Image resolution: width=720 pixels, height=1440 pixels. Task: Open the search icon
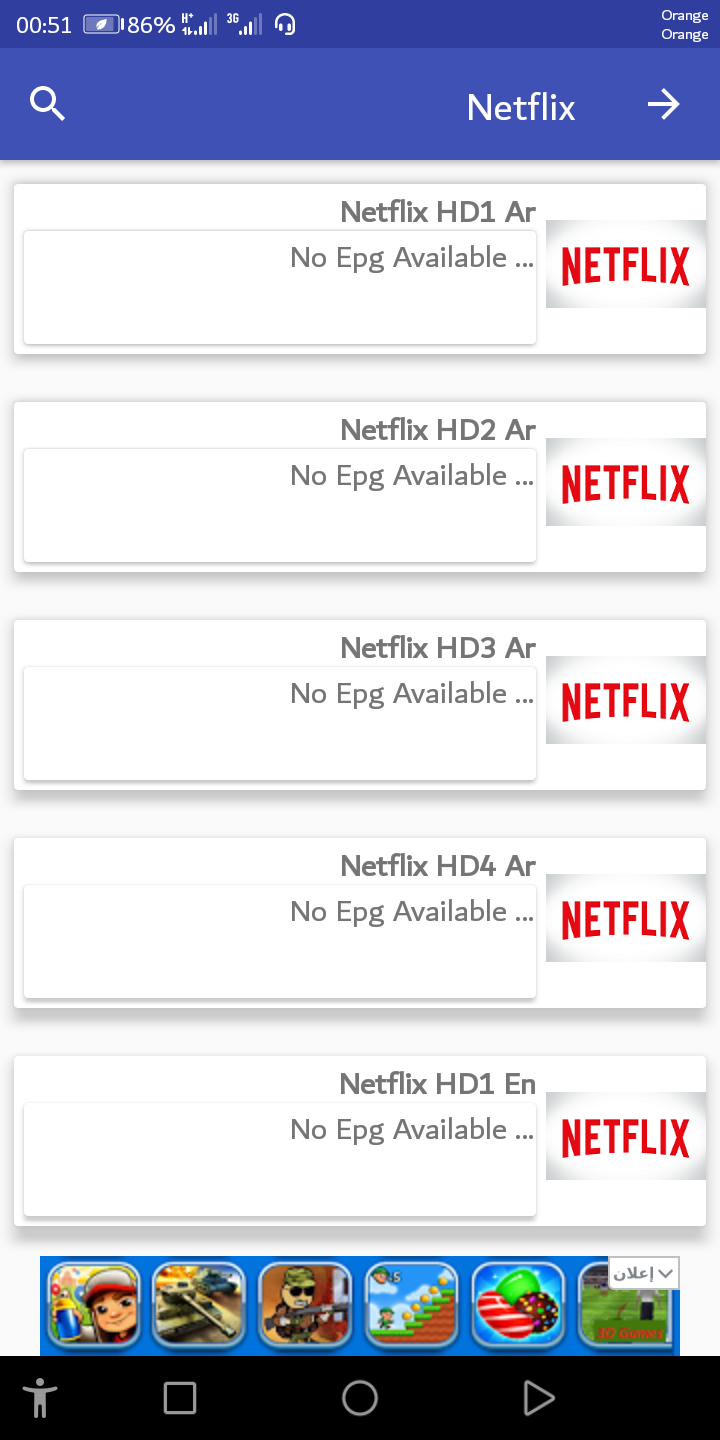pyautogui.click(x=47, y=104)
